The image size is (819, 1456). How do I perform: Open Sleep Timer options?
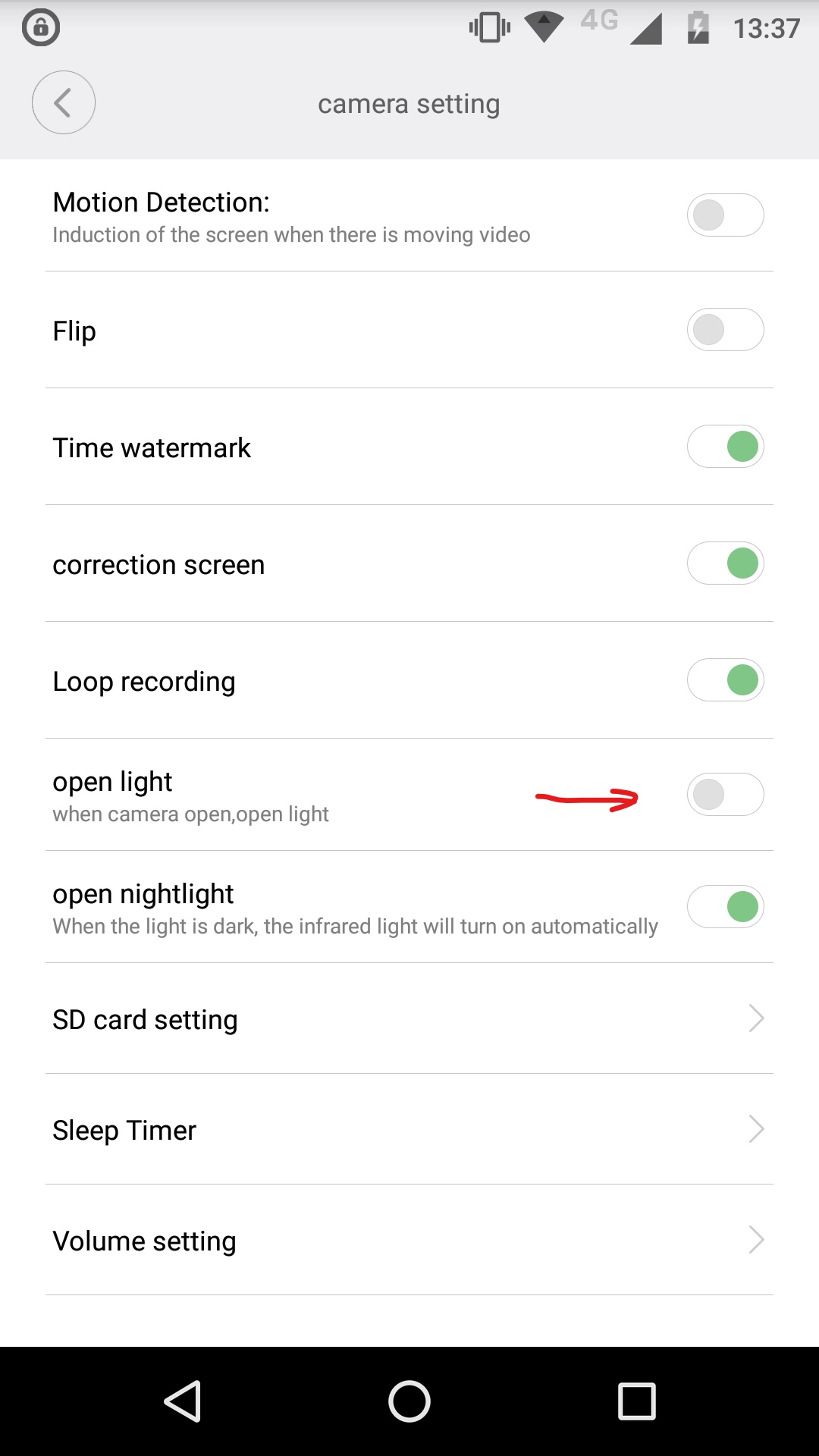(409, 1130)
